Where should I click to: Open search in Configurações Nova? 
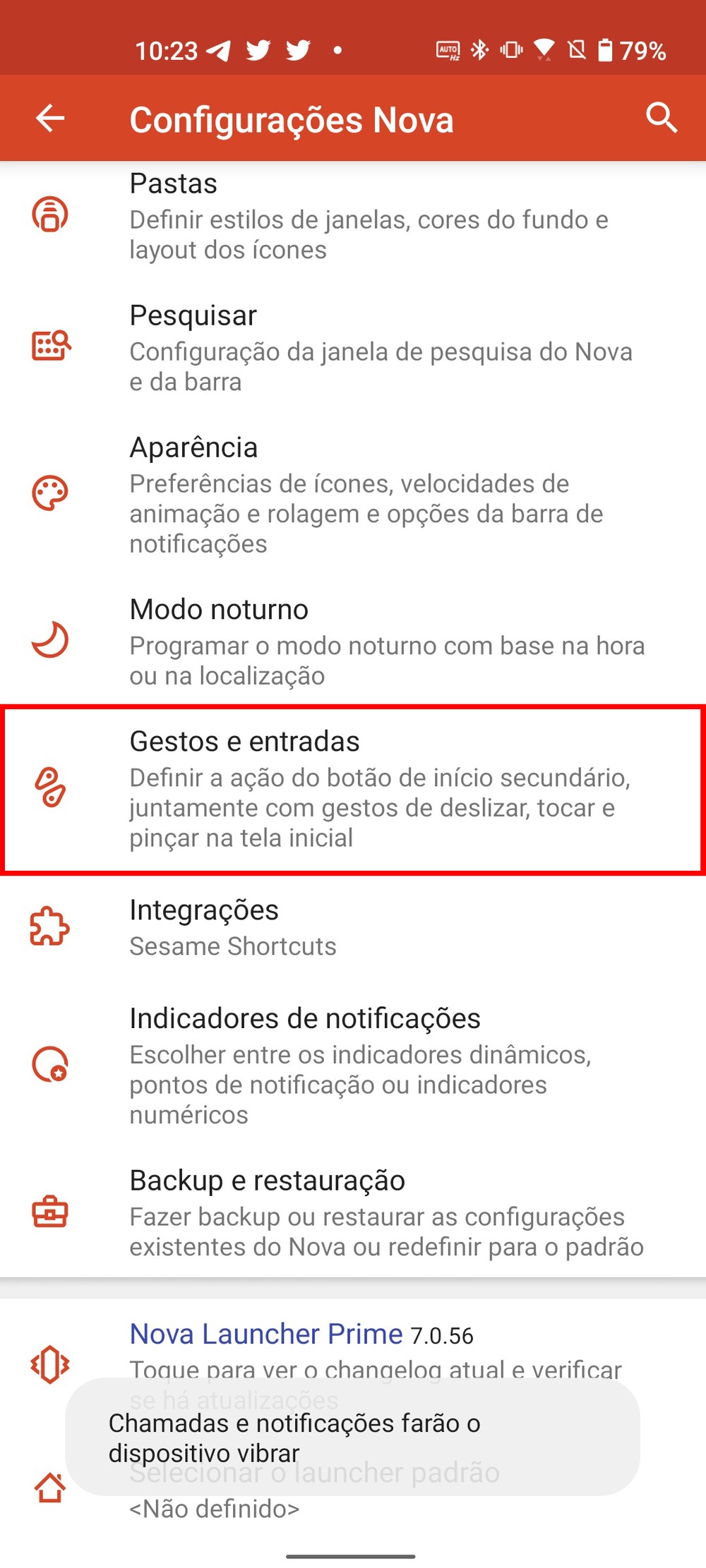coord(661,118)
